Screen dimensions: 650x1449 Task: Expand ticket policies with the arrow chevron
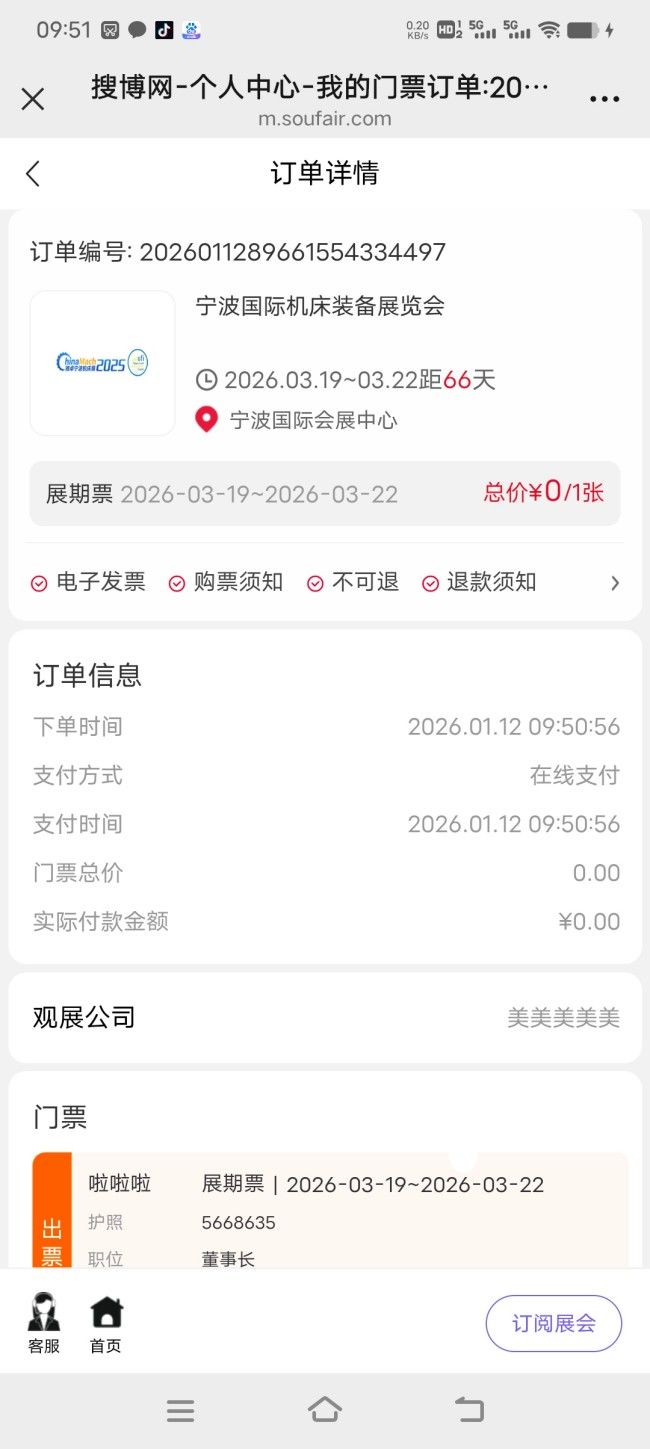(x=615, y=583)
